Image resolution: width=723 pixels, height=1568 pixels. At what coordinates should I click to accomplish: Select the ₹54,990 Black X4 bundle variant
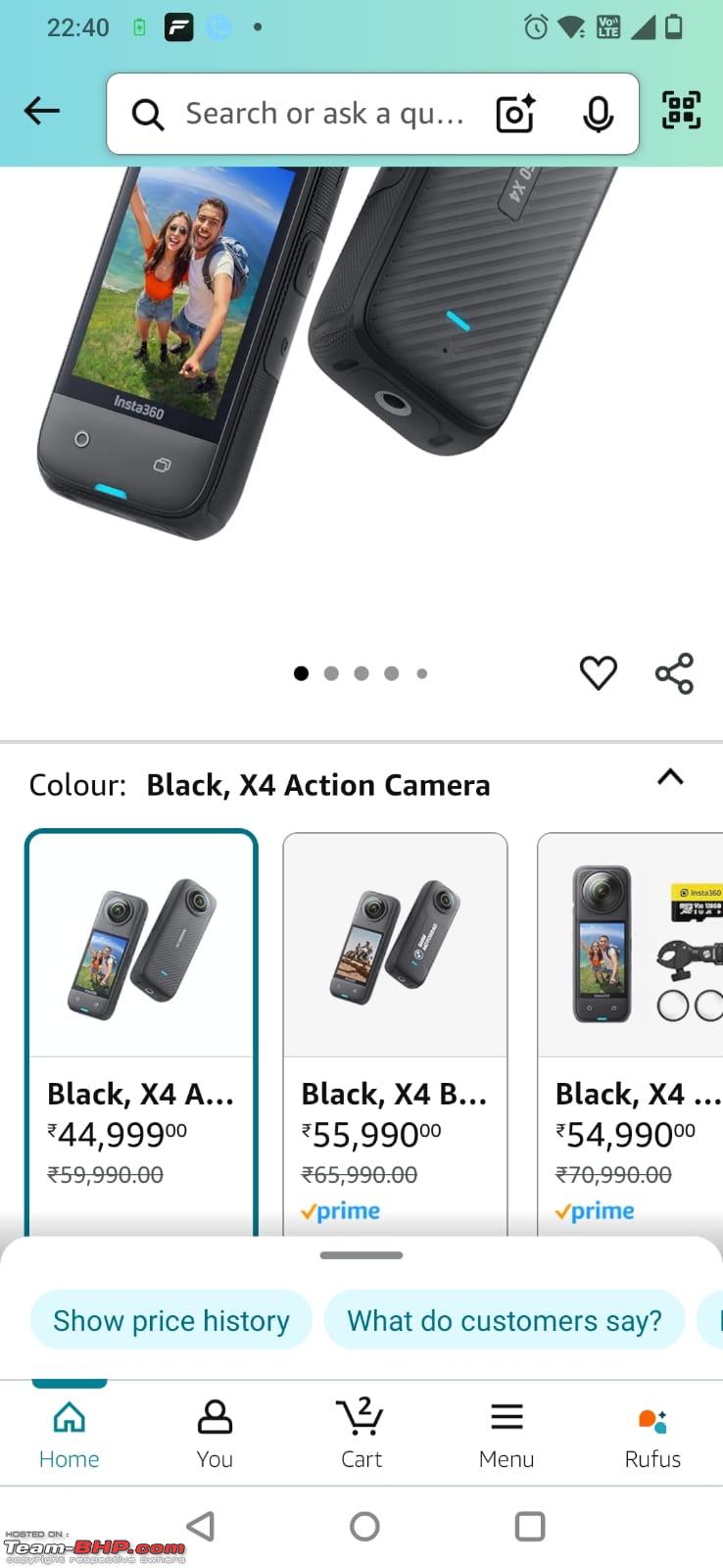click(x=631, y=1033)
